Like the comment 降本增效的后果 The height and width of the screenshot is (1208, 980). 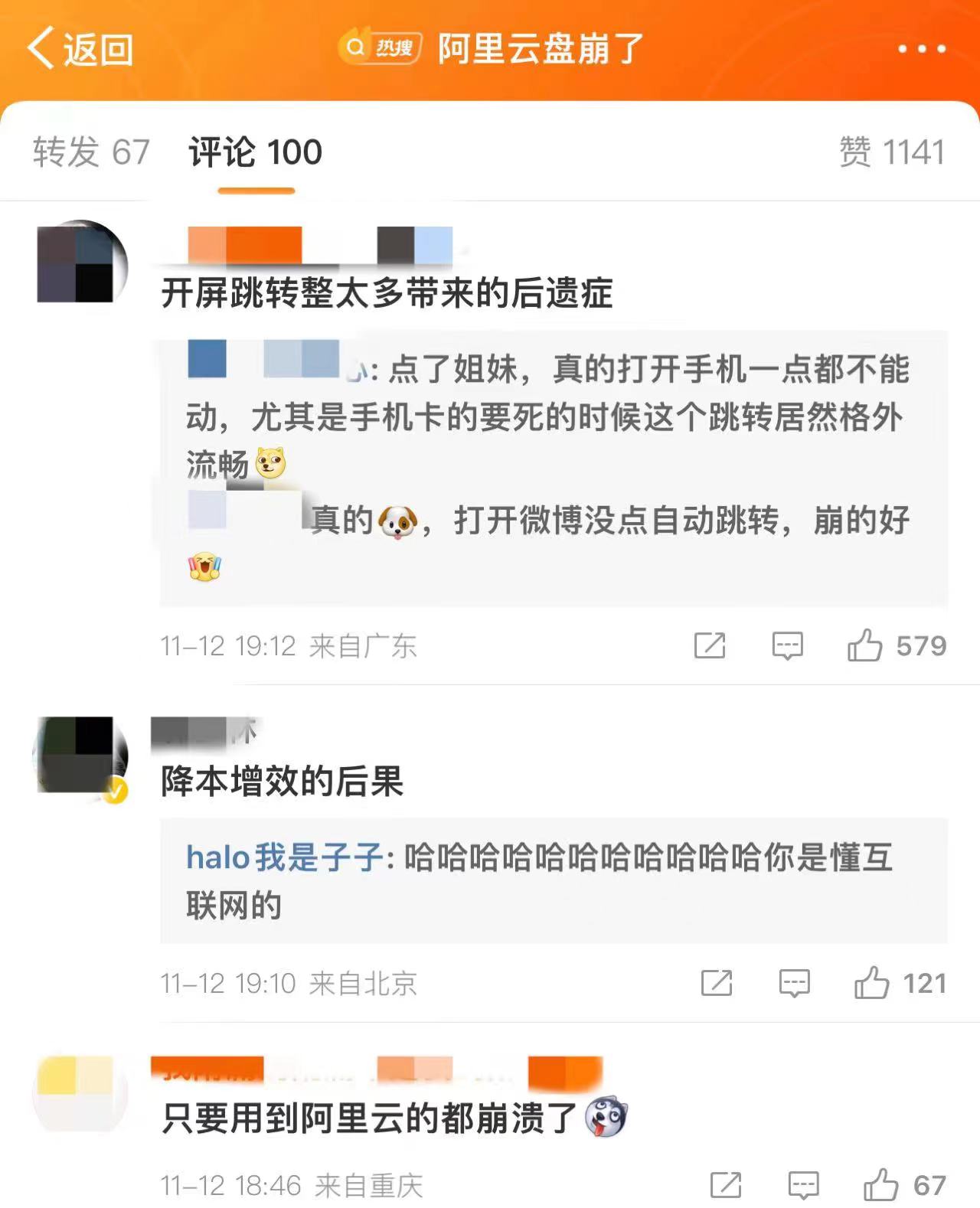click(872, 983)
